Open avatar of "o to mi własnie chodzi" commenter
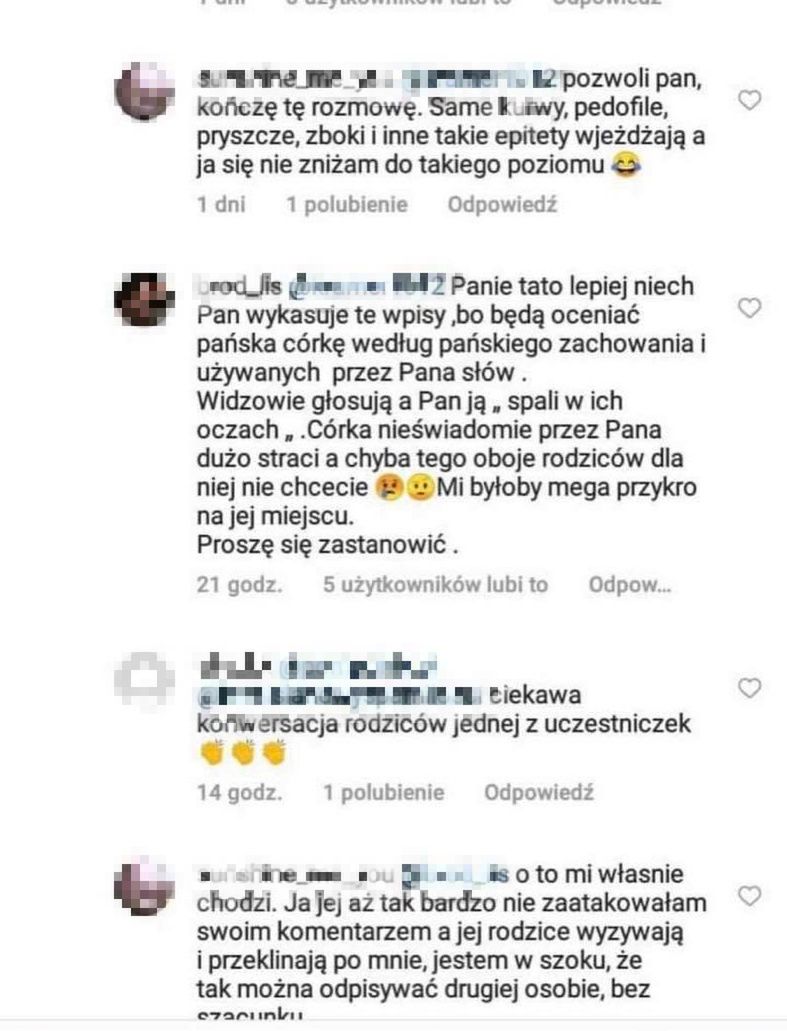 145,886
